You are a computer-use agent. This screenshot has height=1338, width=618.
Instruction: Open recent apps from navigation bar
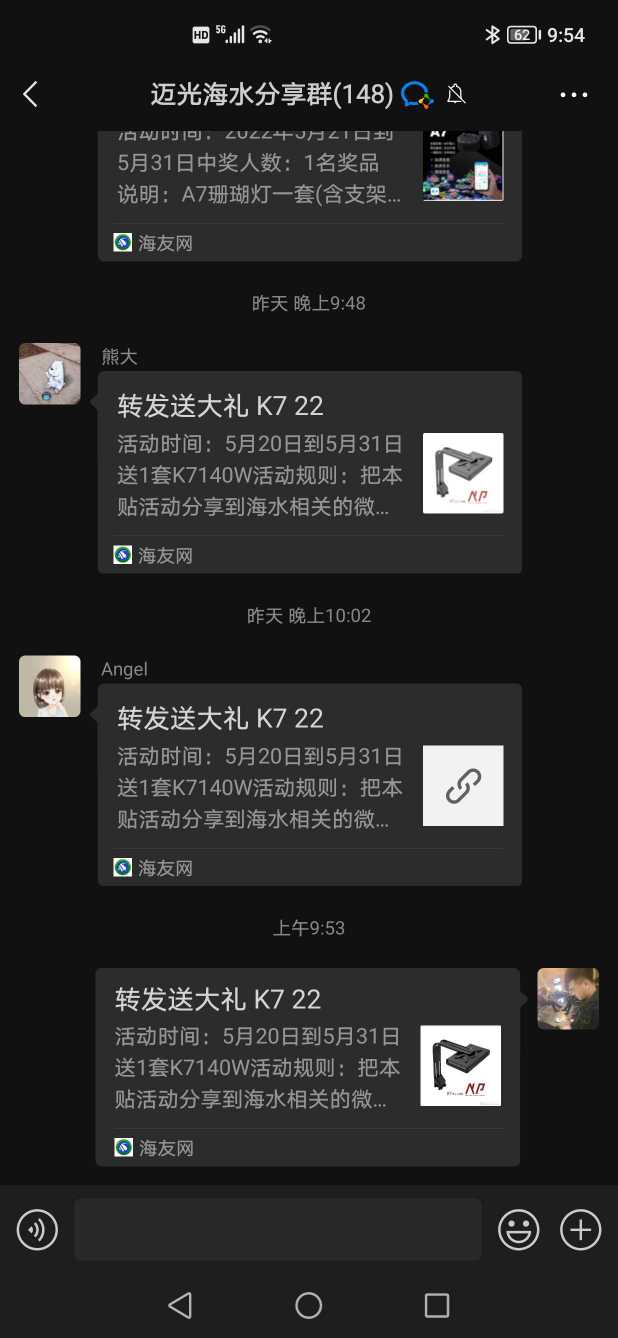[x=437, y=1305]
